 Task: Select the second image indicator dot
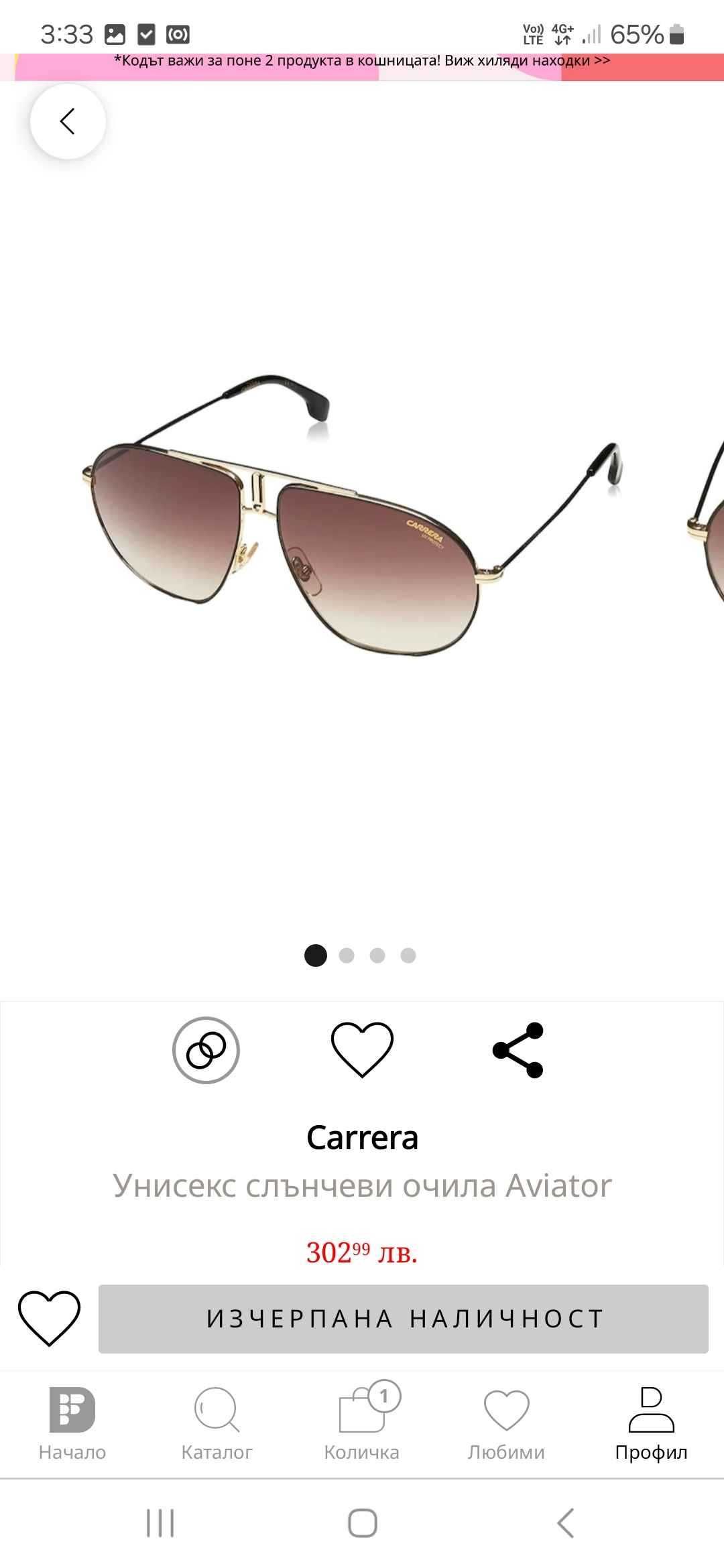(x=347, y=956)
